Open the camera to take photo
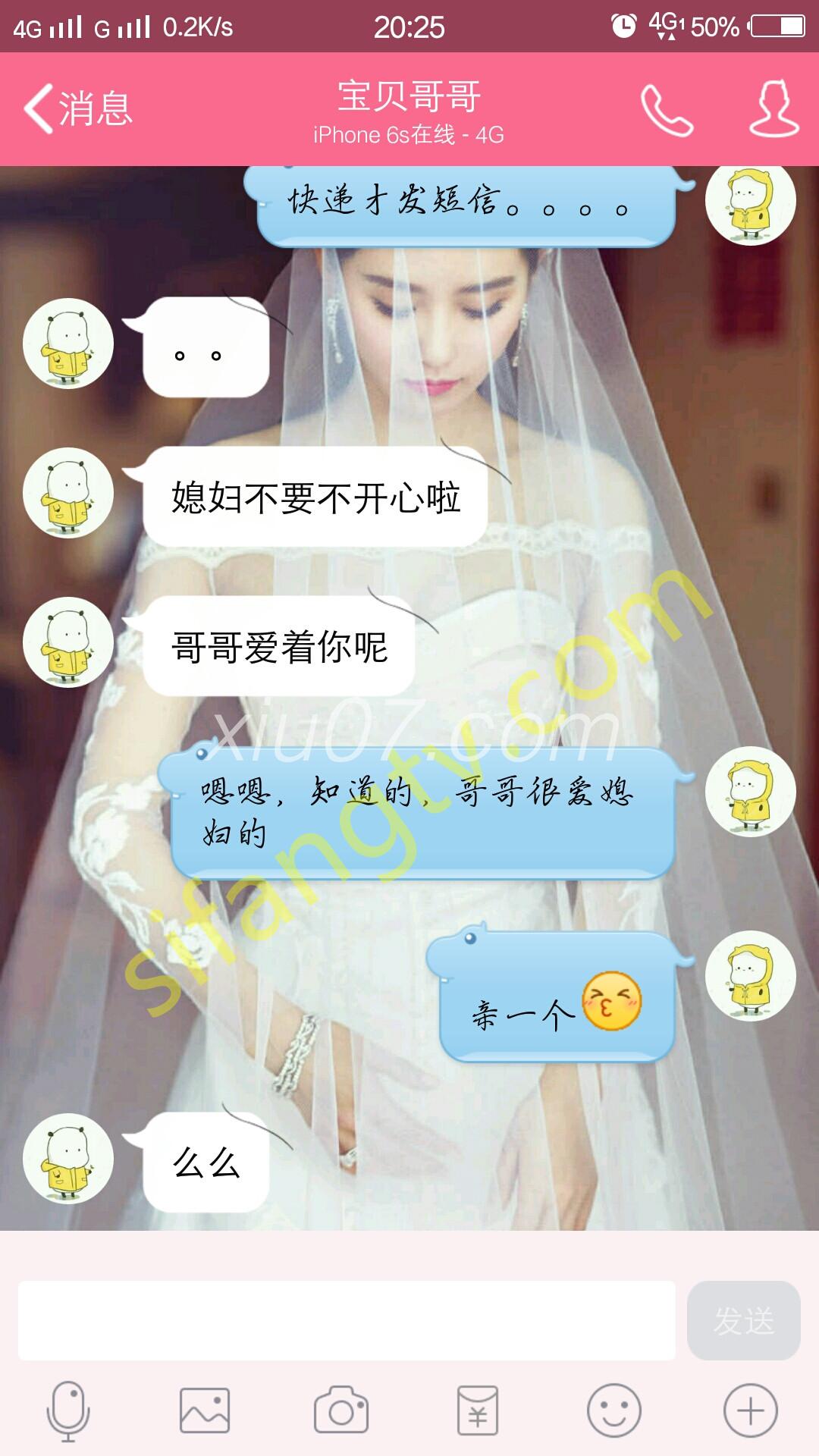Image resolution: width=819 pixels, height=1456 pixels. click(x=341, y=1411)
